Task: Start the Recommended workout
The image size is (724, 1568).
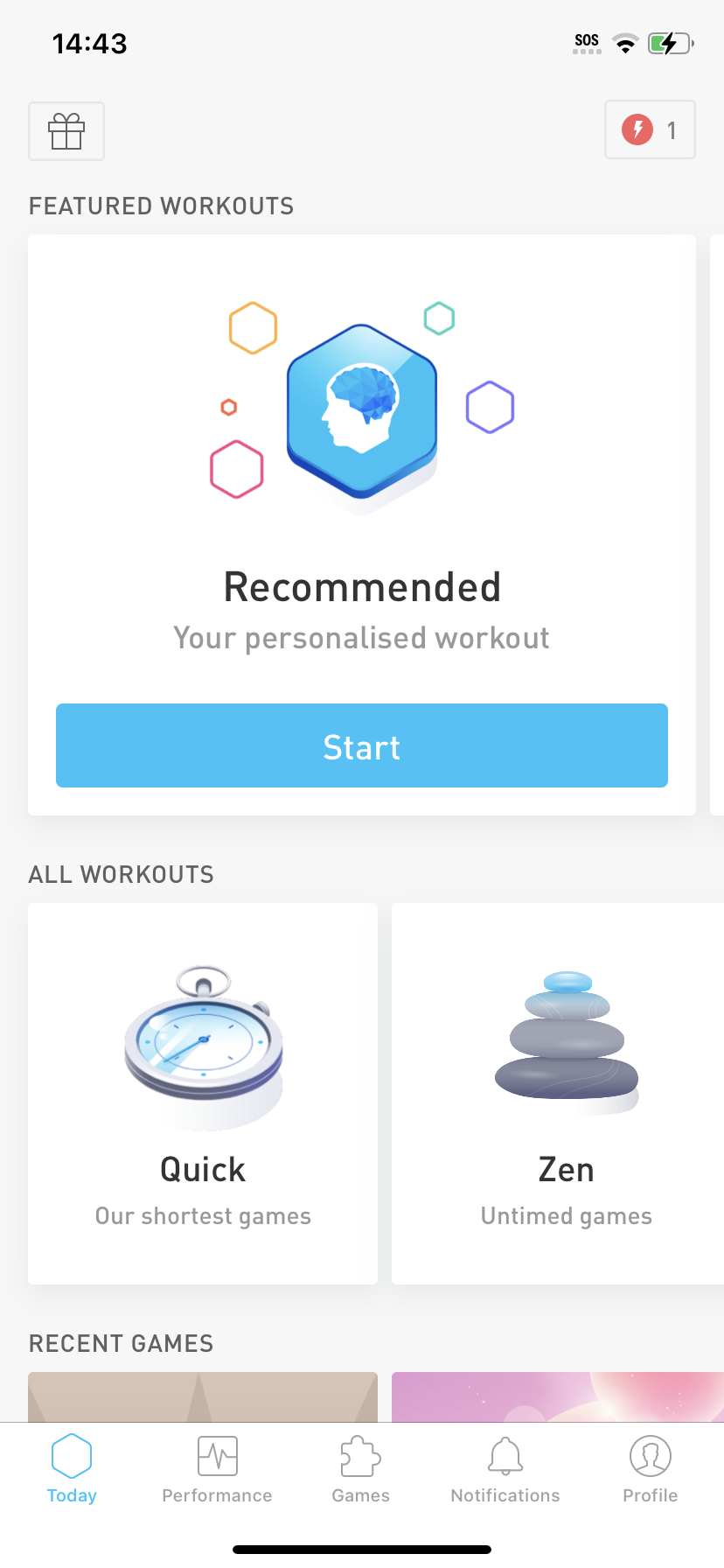Action: [362, 745]
